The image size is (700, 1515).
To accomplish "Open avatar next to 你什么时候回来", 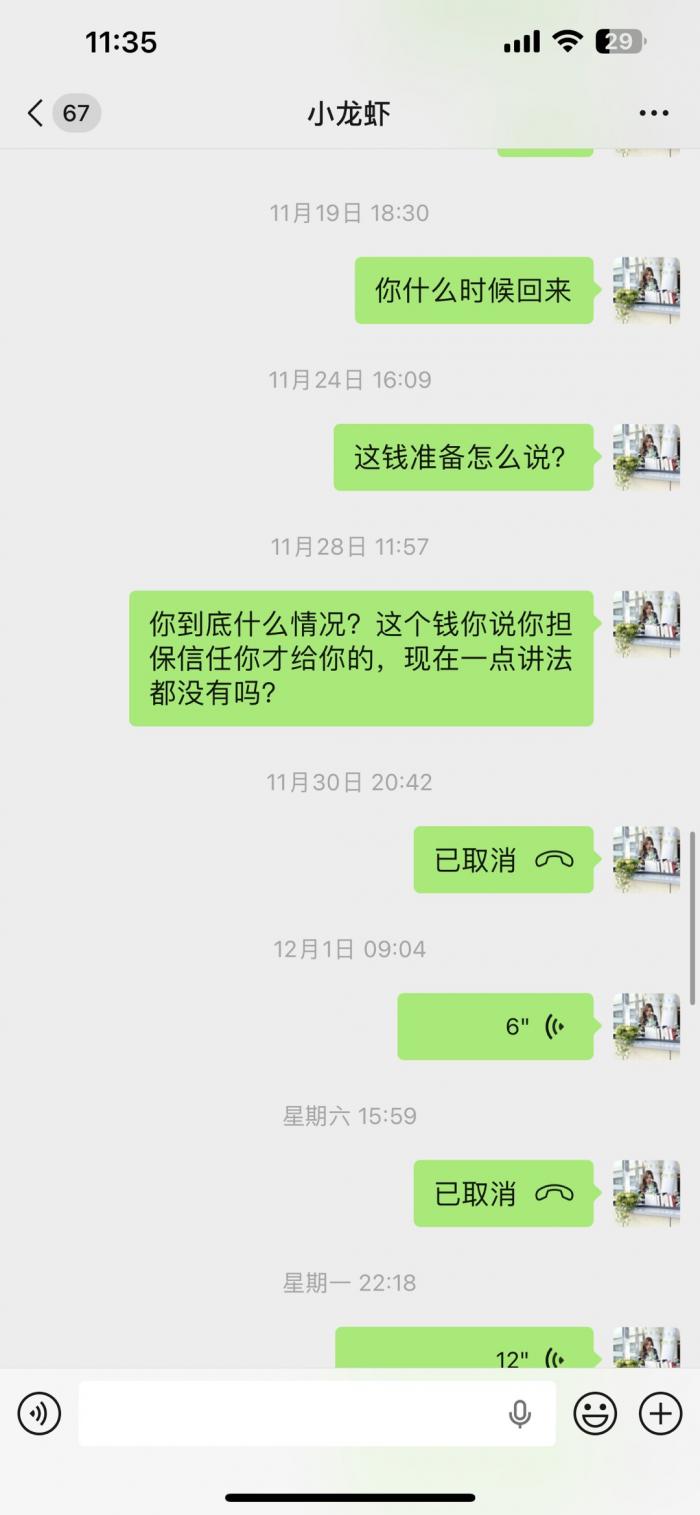I will [646, 290].
